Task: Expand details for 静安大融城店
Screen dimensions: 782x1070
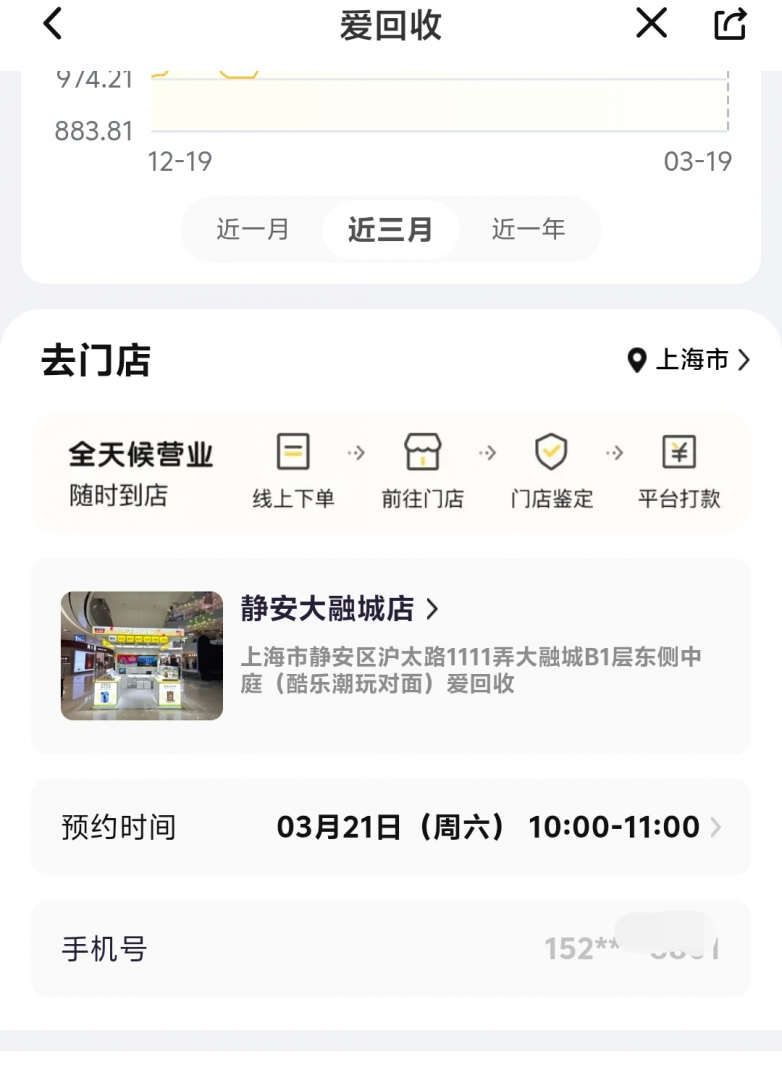Action: 434,607
